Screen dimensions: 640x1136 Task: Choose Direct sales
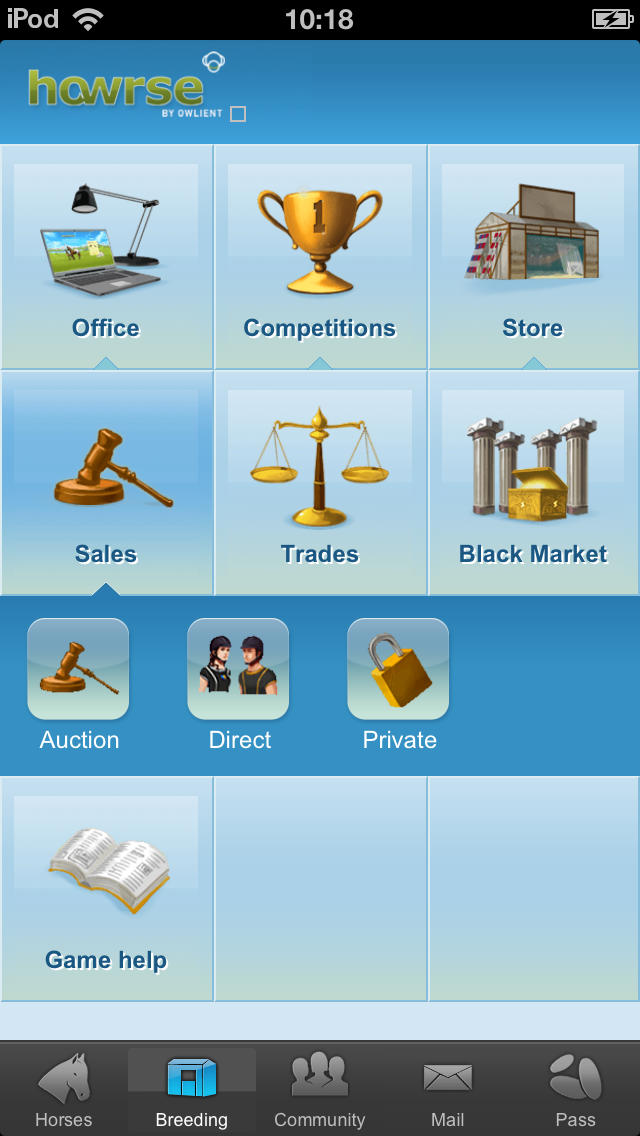point(239,685)
